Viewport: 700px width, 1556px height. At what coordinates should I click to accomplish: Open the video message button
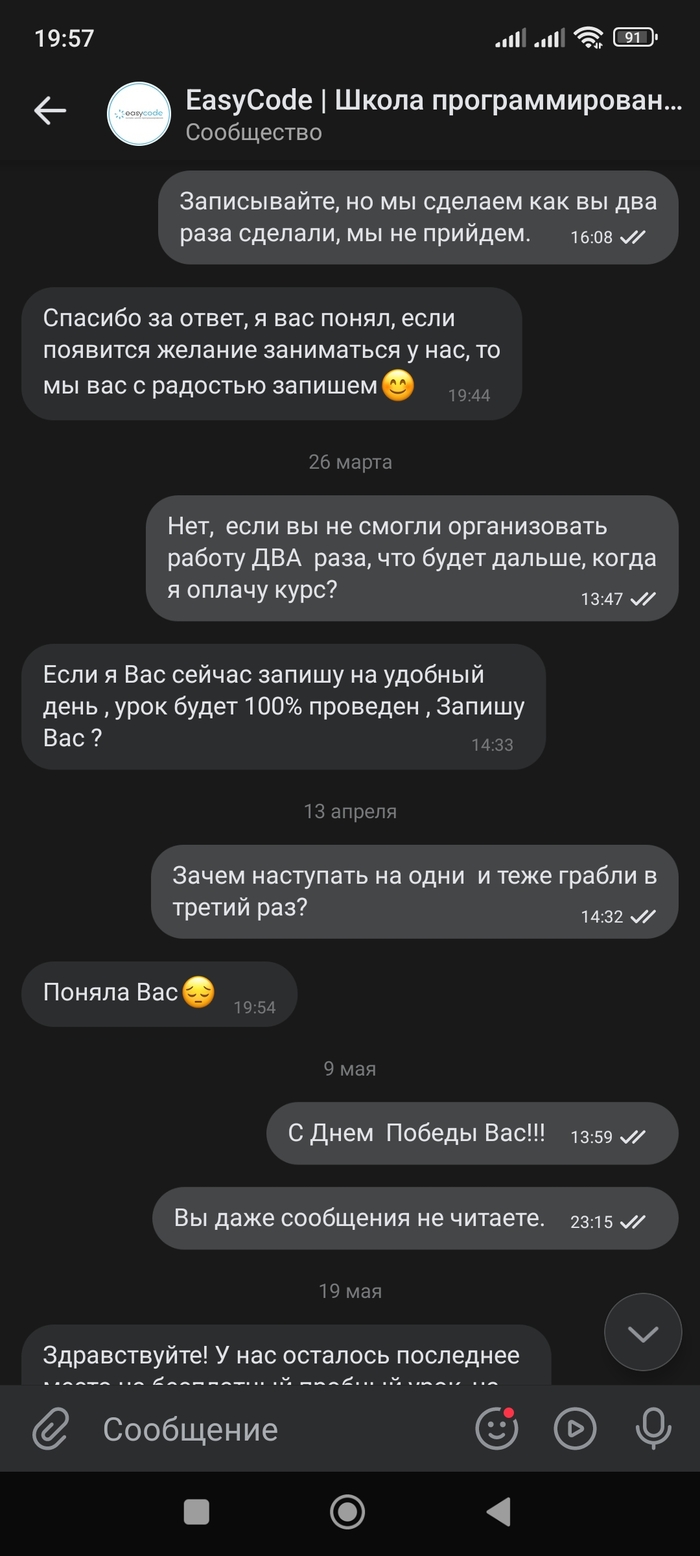coord(575,1429)
